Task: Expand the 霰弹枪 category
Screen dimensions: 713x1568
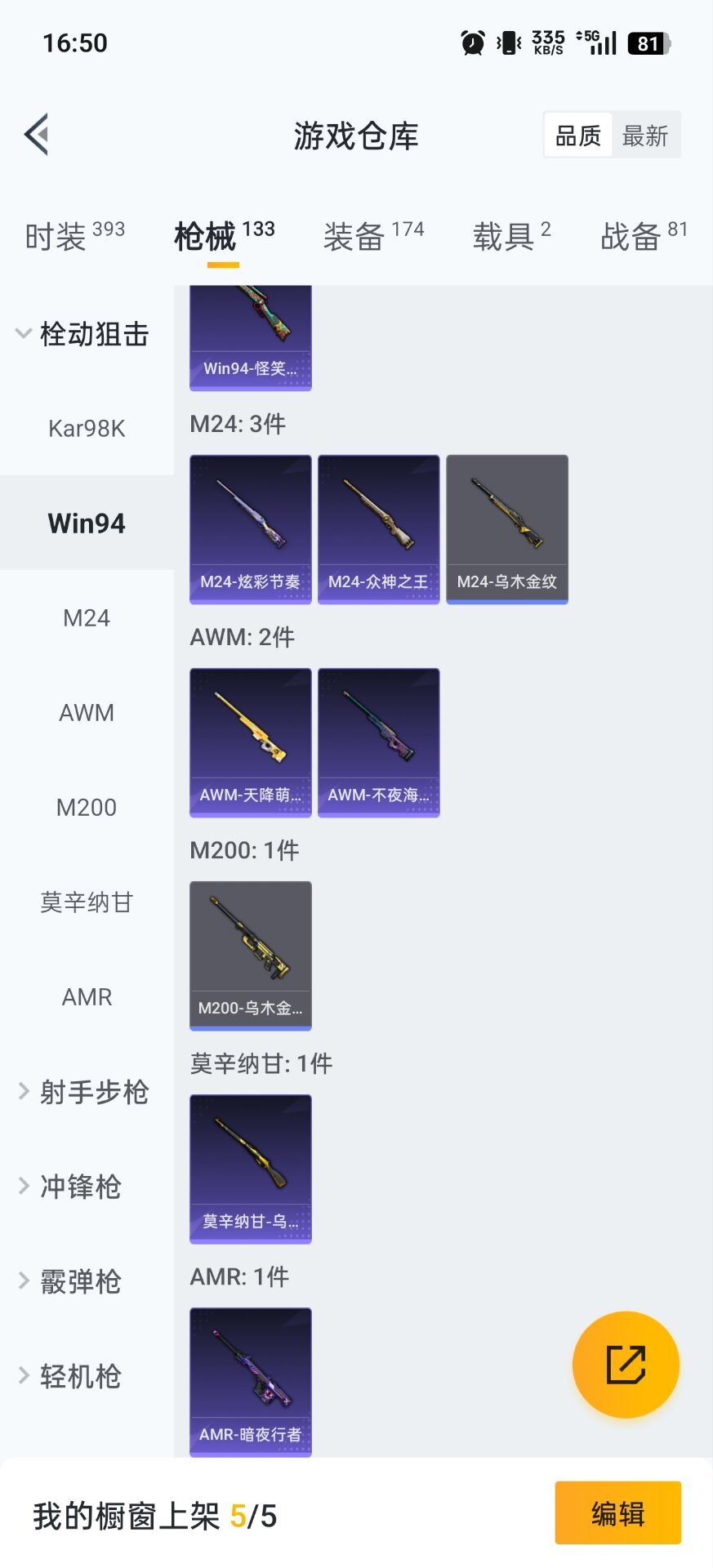Action: pyautogui.click(x=80, y=1281)
